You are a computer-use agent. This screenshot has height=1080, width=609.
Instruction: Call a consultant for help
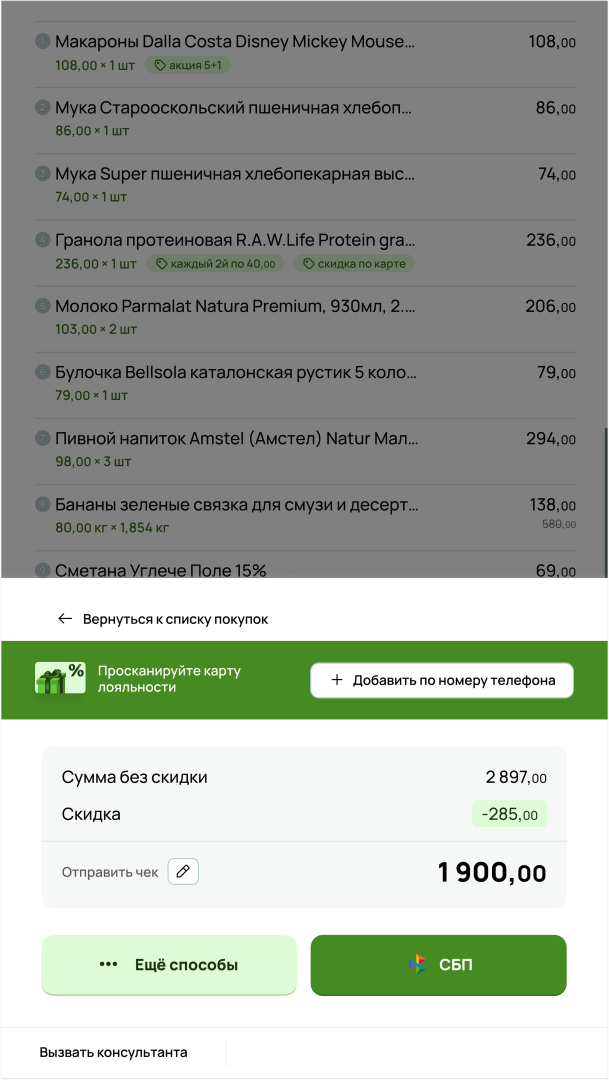(113, 1052)
